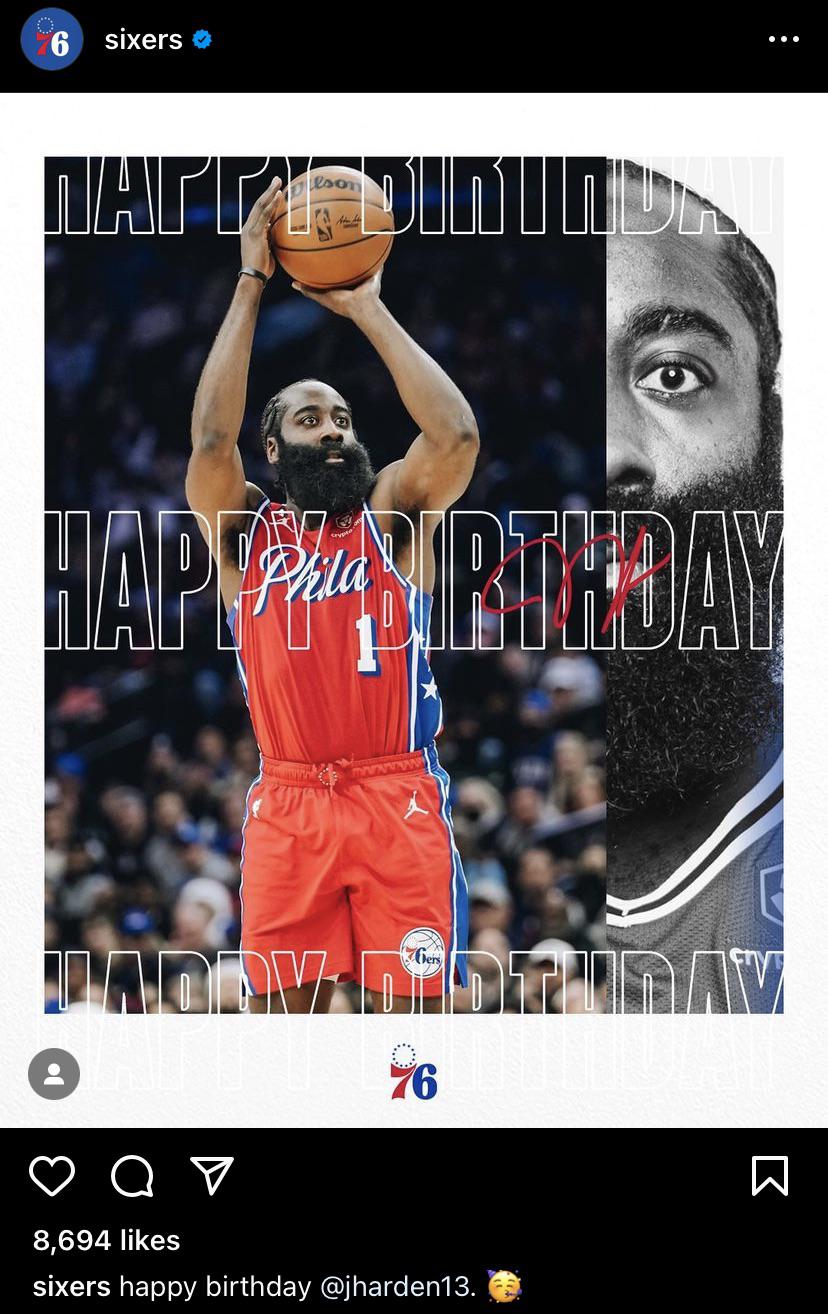View the 8,694 likes list
This screenshot has height=1314, width=828.
[x=106, y=1240]
